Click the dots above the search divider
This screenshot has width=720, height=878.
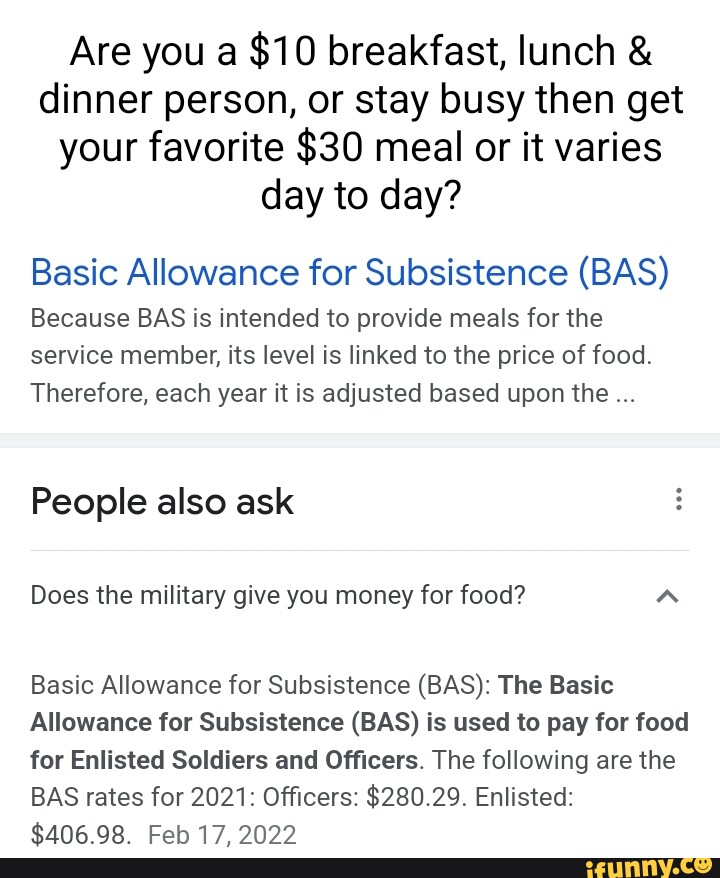(x=681, y=497)
